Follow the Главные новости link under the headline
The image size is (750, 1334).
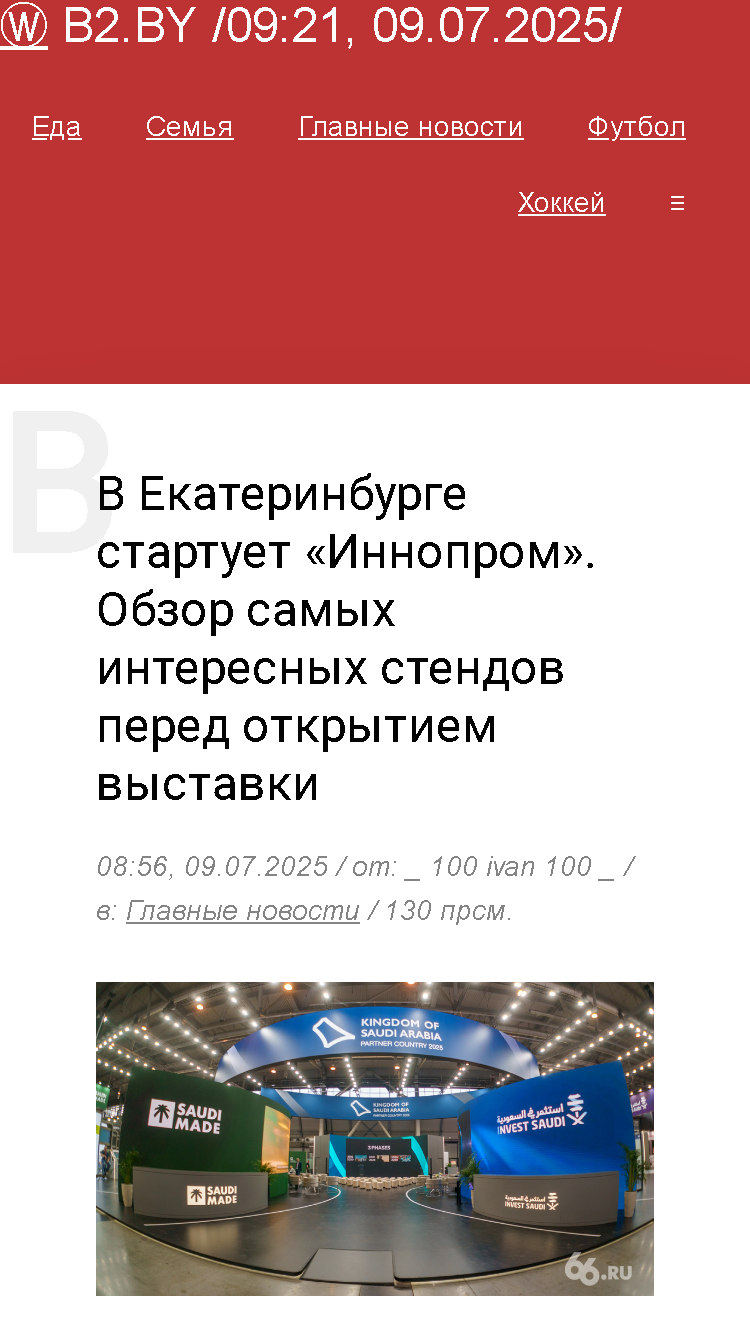pyautogui.click(x=243, y=911)
